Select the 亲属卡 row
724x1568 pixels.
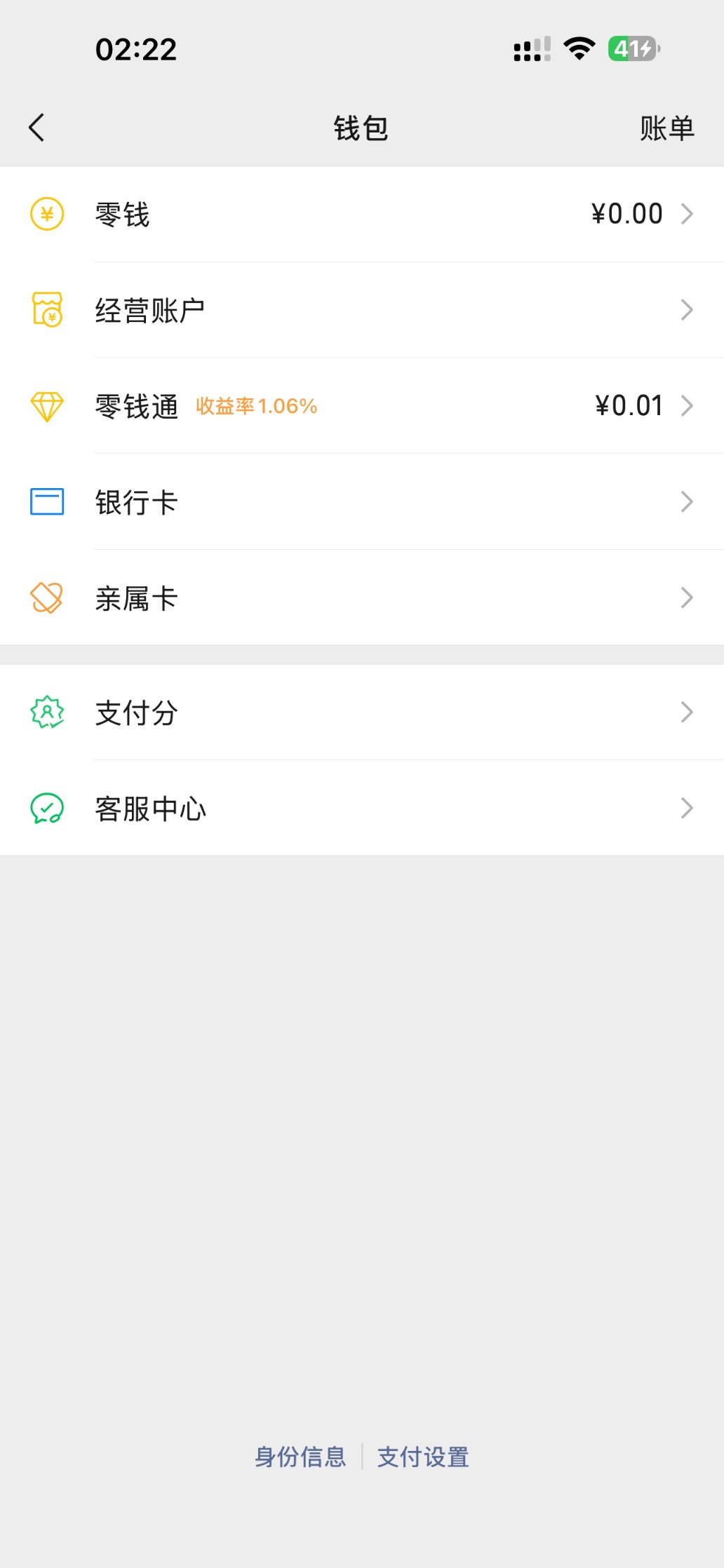pos(362,598)
